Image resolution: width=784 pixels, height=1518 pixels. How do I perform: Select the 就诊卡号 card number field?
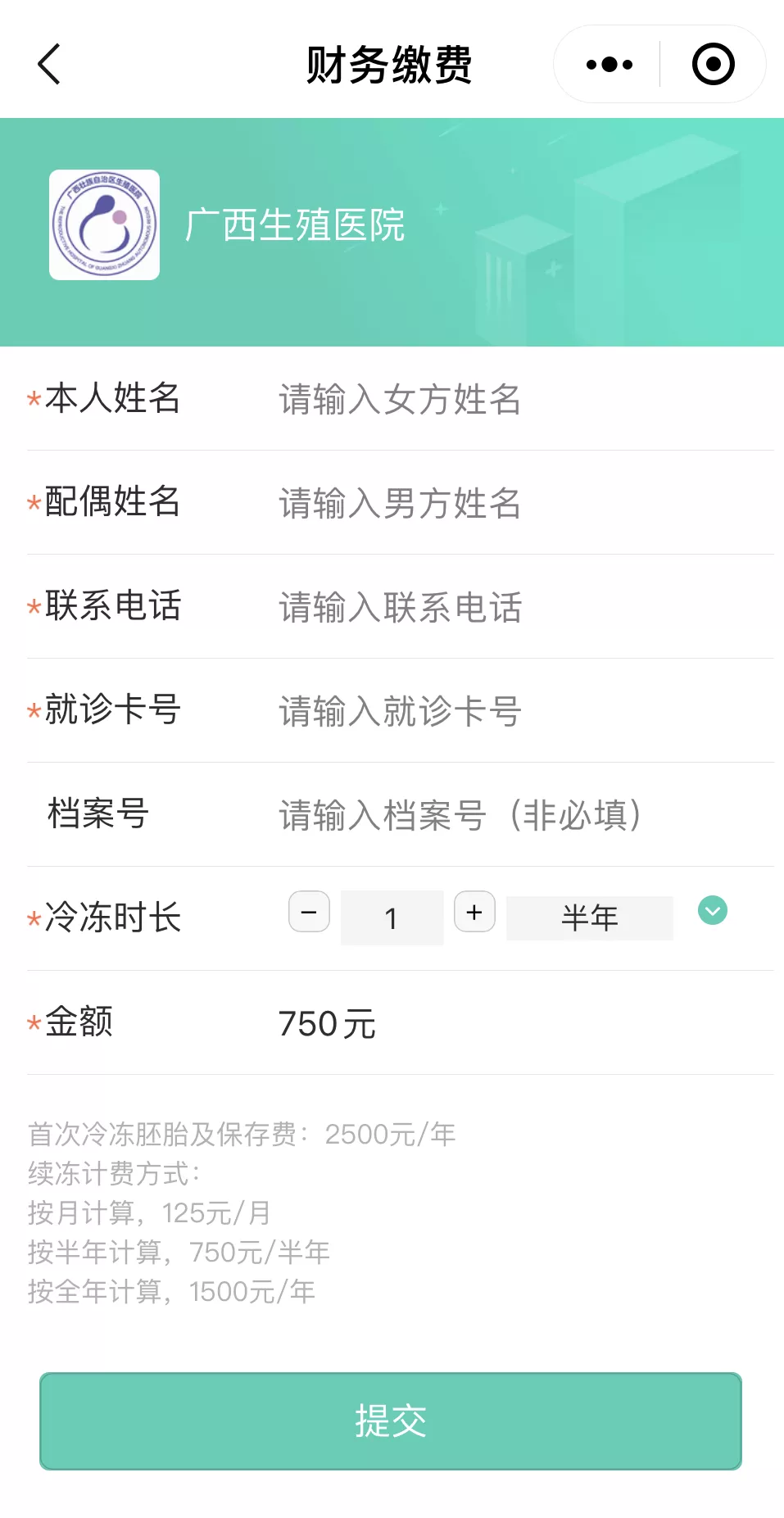[x=524, y=711]
